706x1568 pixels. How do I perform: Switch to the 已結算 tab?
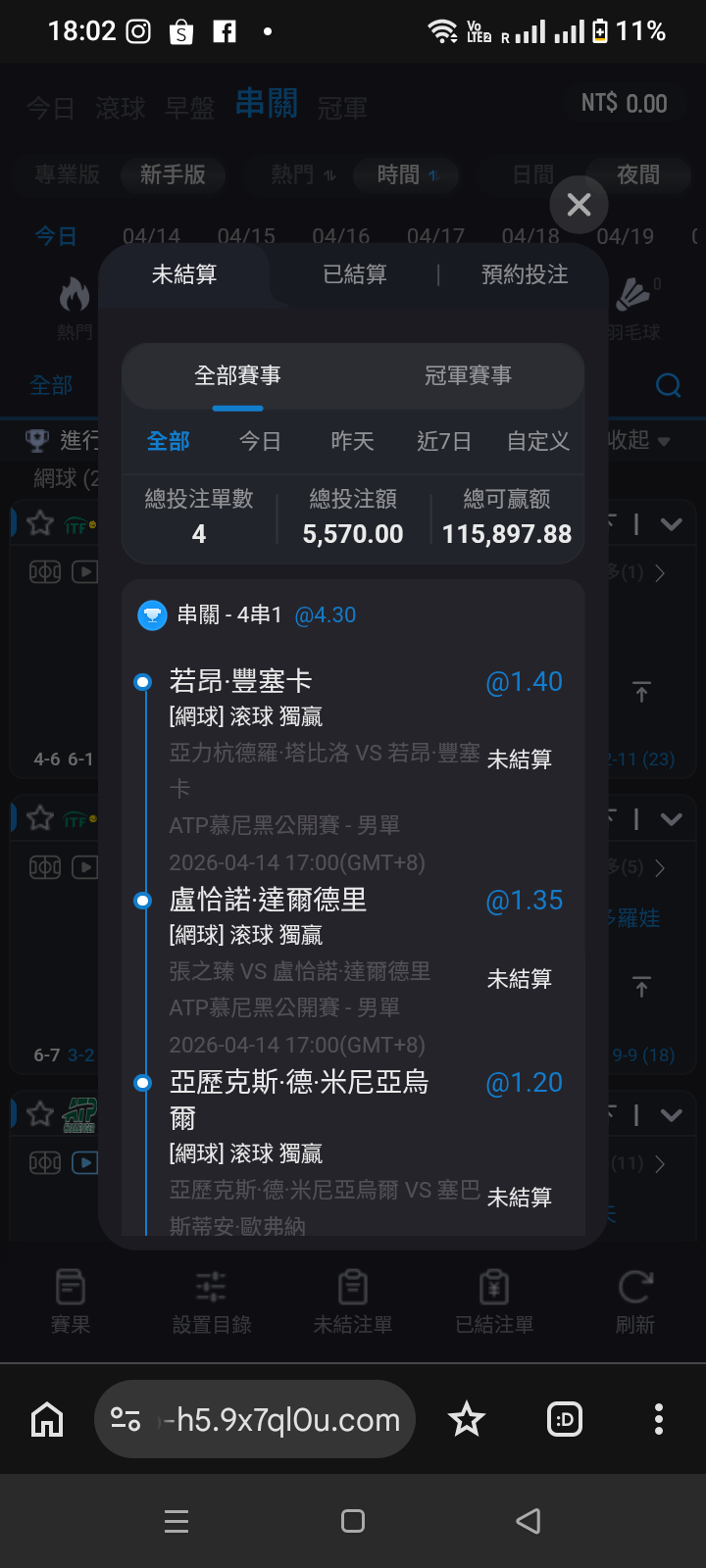355,275
